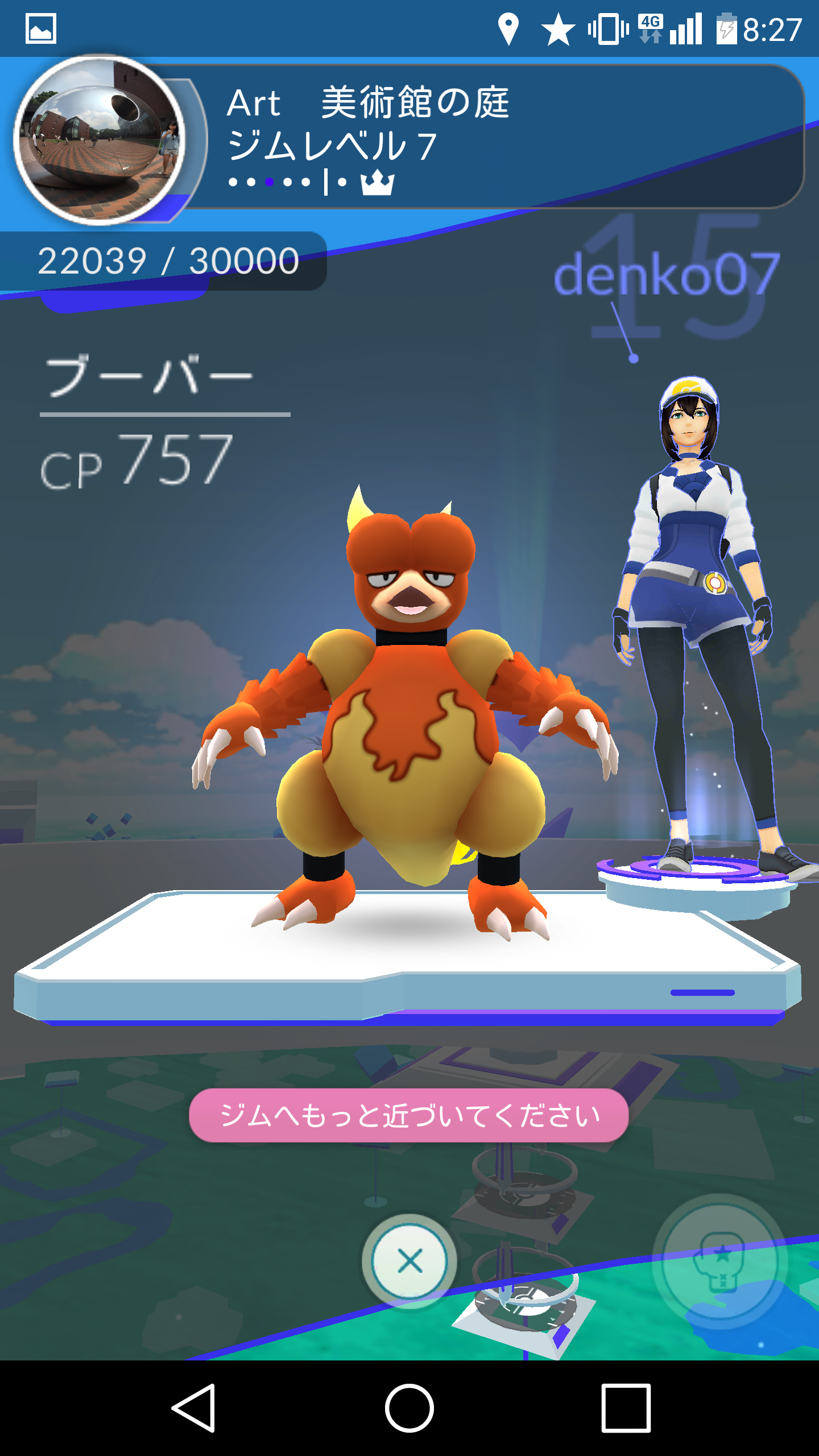This screenshot has width=819, height=1456.
Task: Close the gym view with the X button
Action: tap(409, 1261)
